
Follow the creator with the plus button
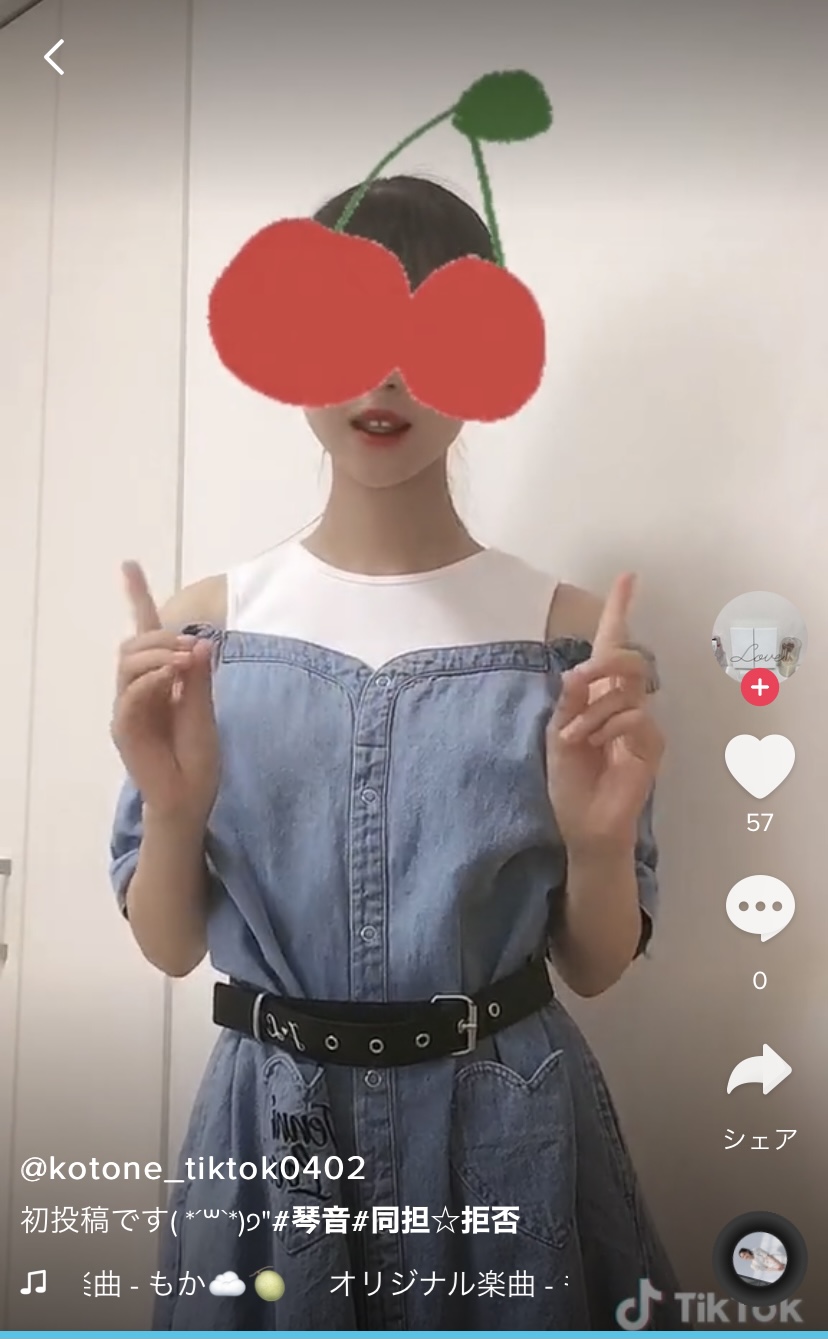coord(759,688)
